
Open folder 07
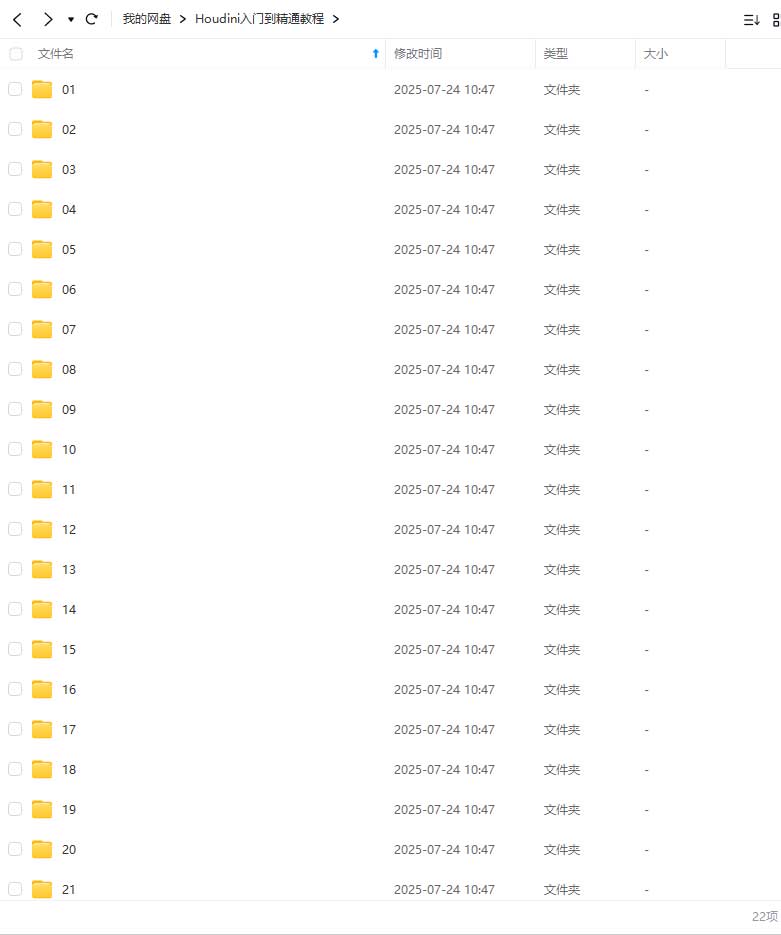tap(68, 330)
